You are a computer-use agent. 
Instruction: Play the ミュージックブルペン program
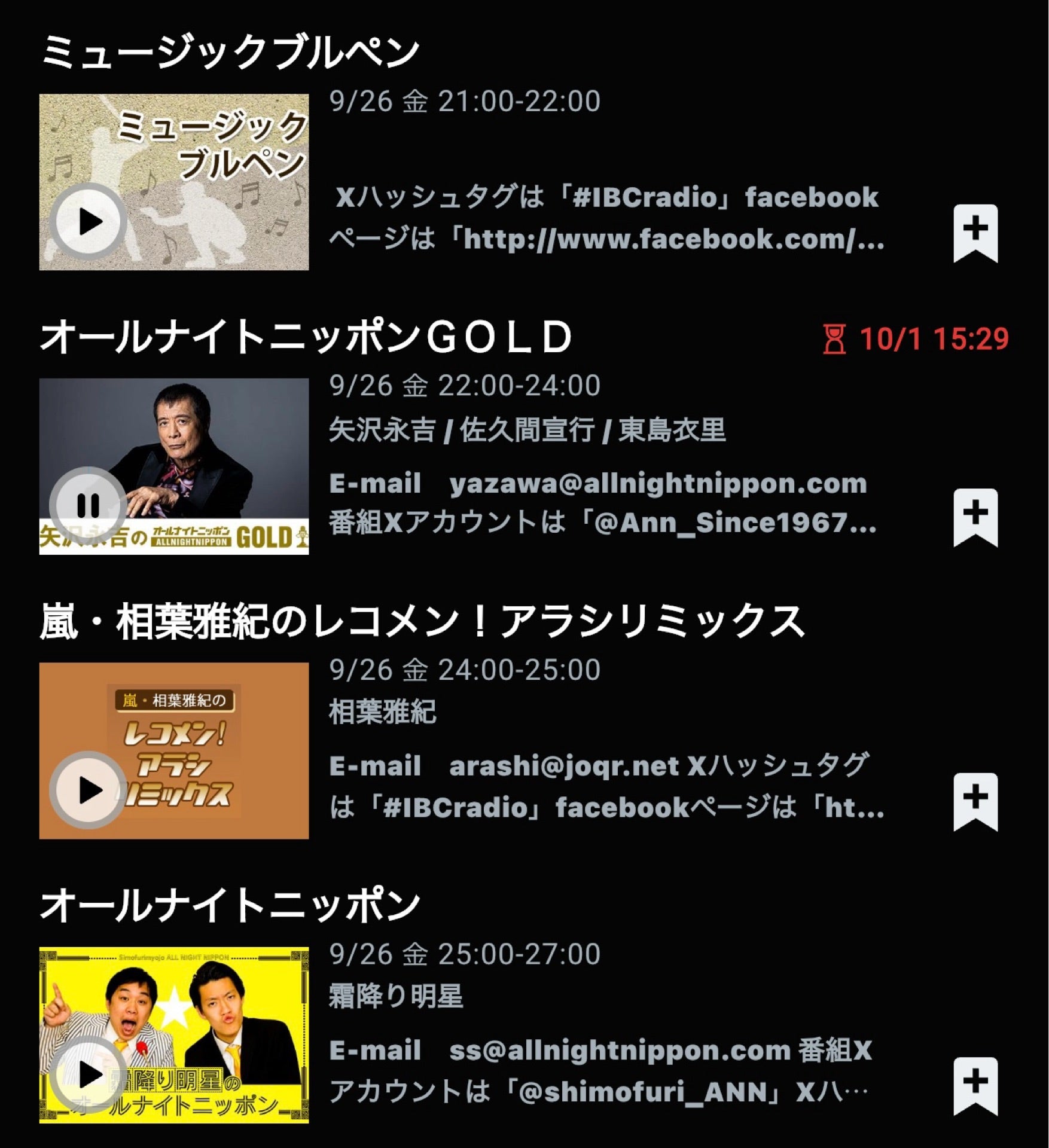[x=88, y=222]
